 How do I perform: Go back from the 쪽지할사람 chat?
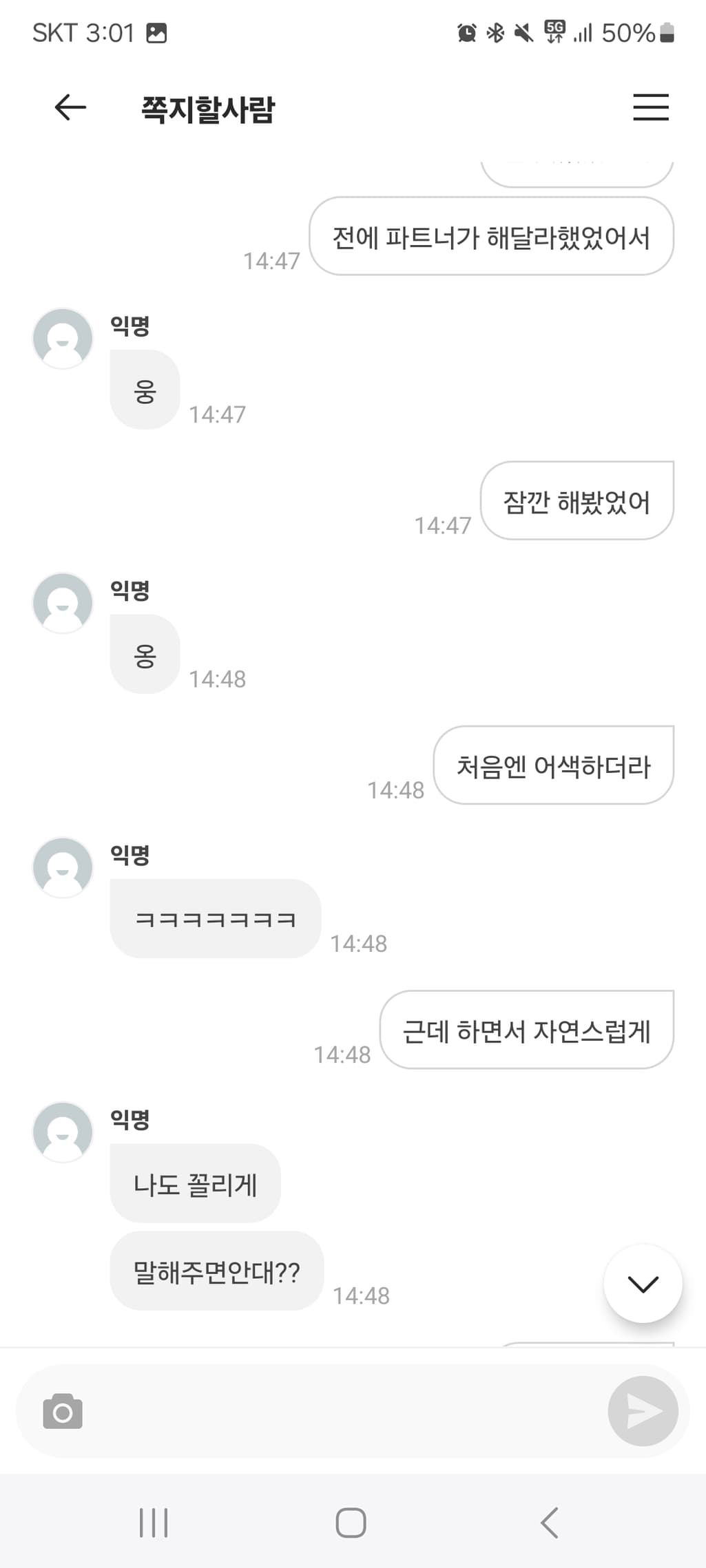[70, 107]
